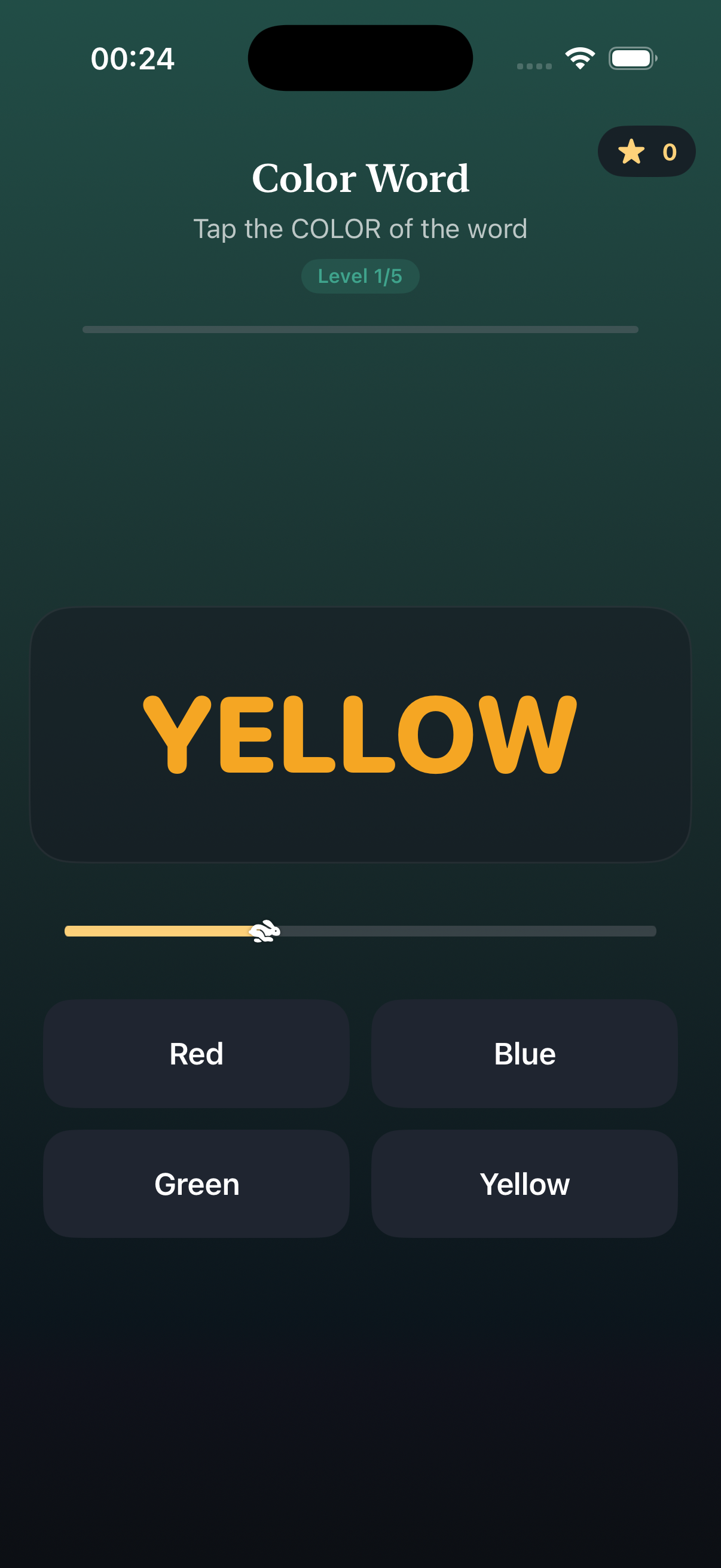Select Blue as the answer
Screen dimensions: 721x1568
click(x=524, y=1053)
